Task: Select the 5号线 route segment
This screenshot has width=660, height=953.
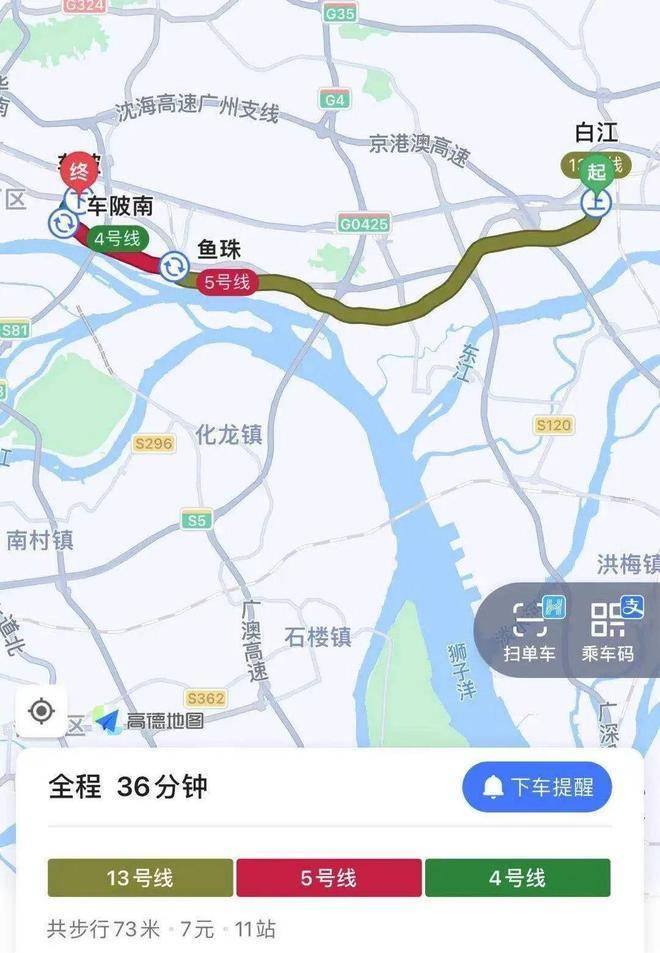Action: pos(328,878)
